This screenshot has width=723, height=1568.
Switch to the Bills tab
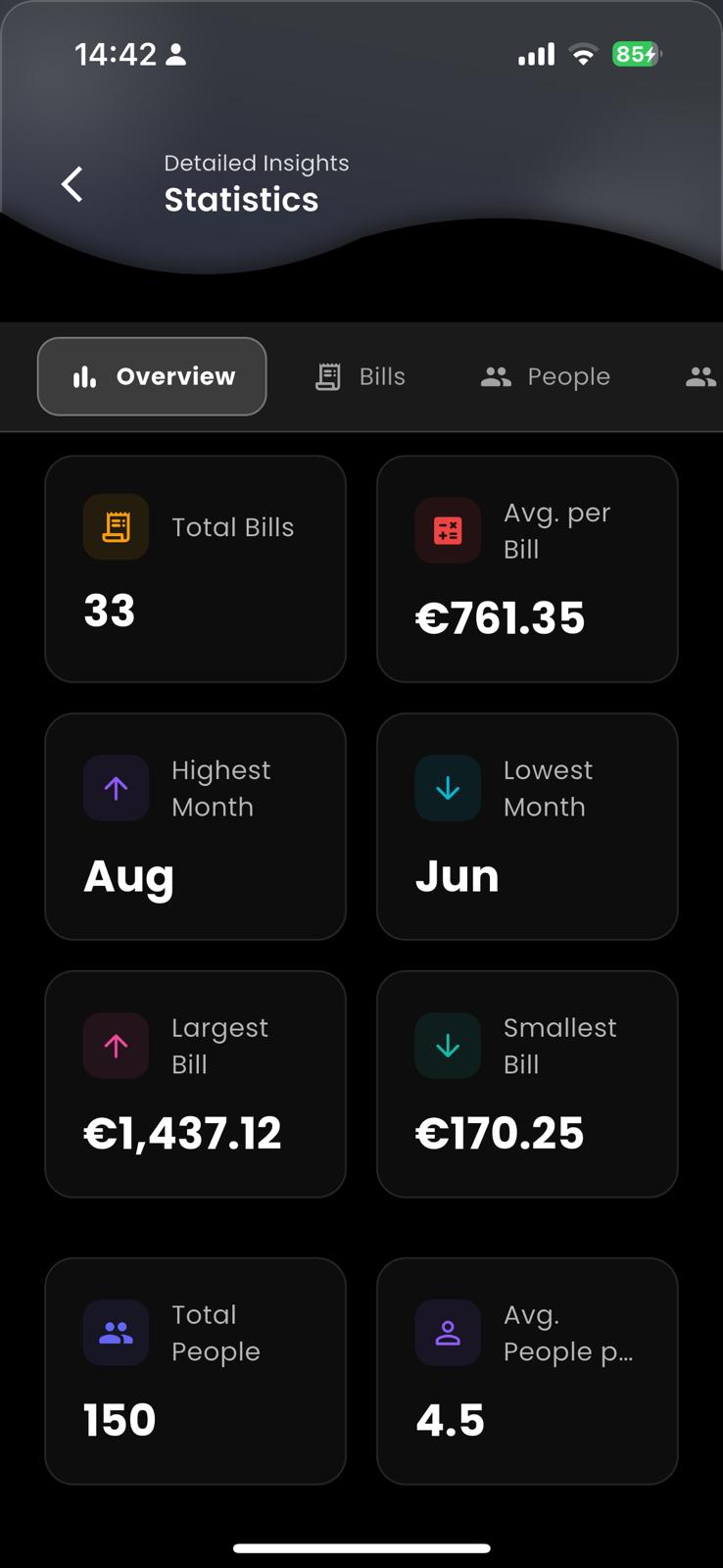click(361, 376)
